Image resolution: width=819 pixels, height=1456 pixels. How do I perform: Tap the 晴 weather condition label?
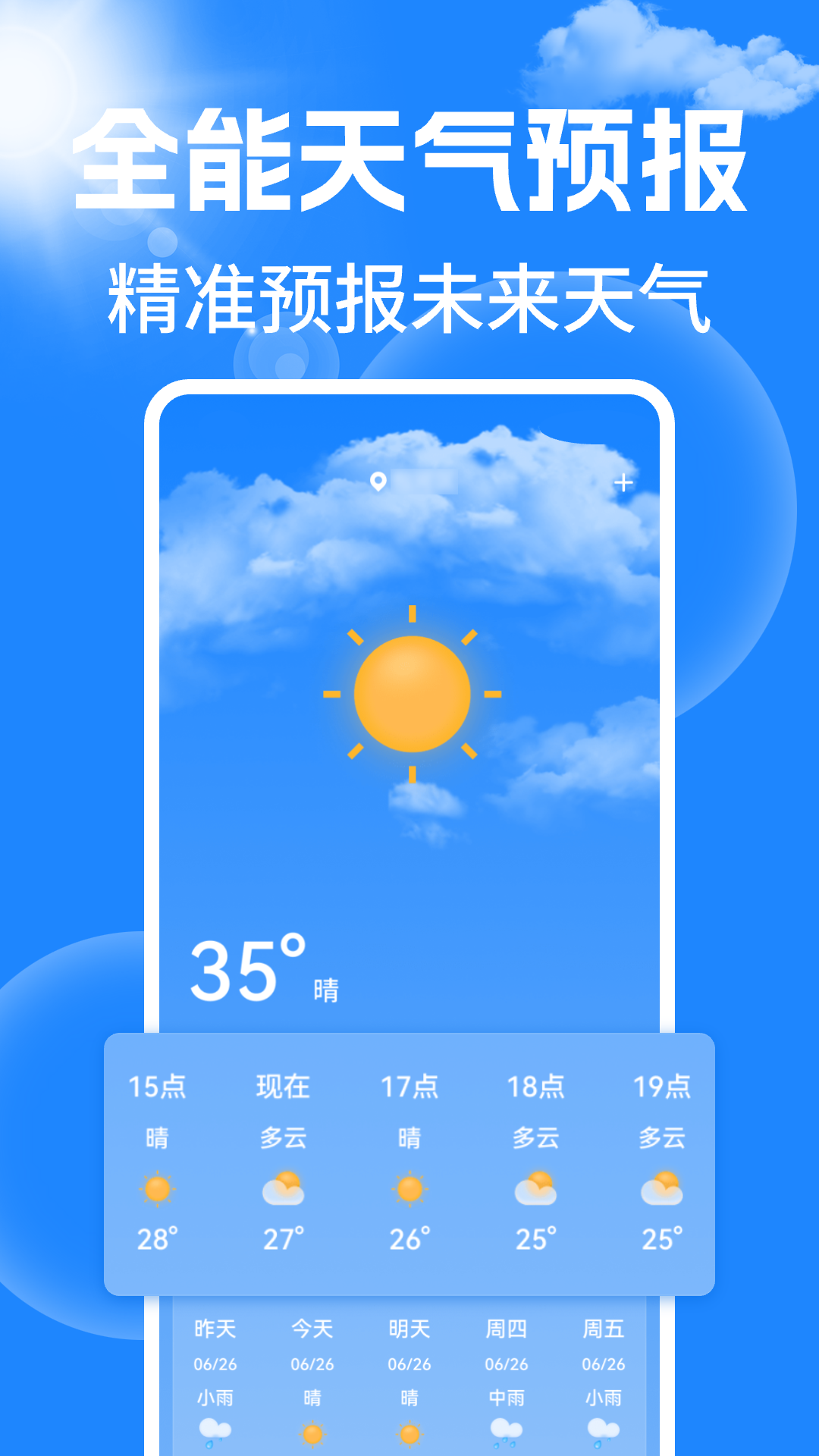pos(326,990)
